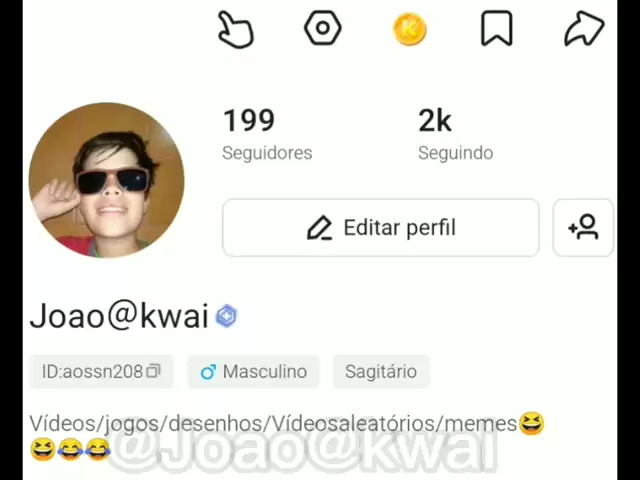The width and height of the screenshot is (640, 480).
Task: Open saved bookmarks icon
Action: [x=497, y=29]
